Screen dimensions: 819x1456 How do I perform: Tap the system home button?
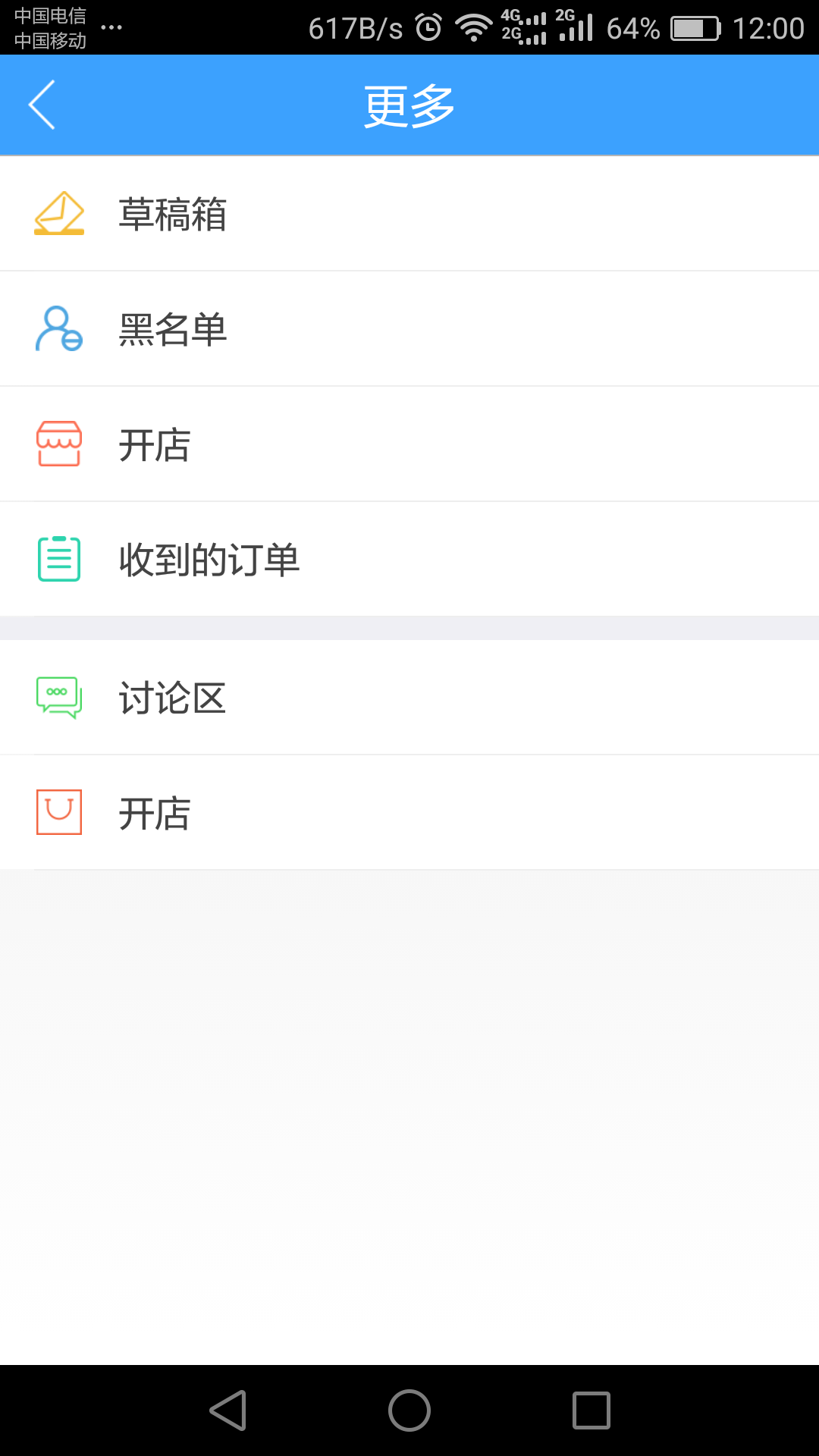pyautogui.click(x=409, y=1410)
